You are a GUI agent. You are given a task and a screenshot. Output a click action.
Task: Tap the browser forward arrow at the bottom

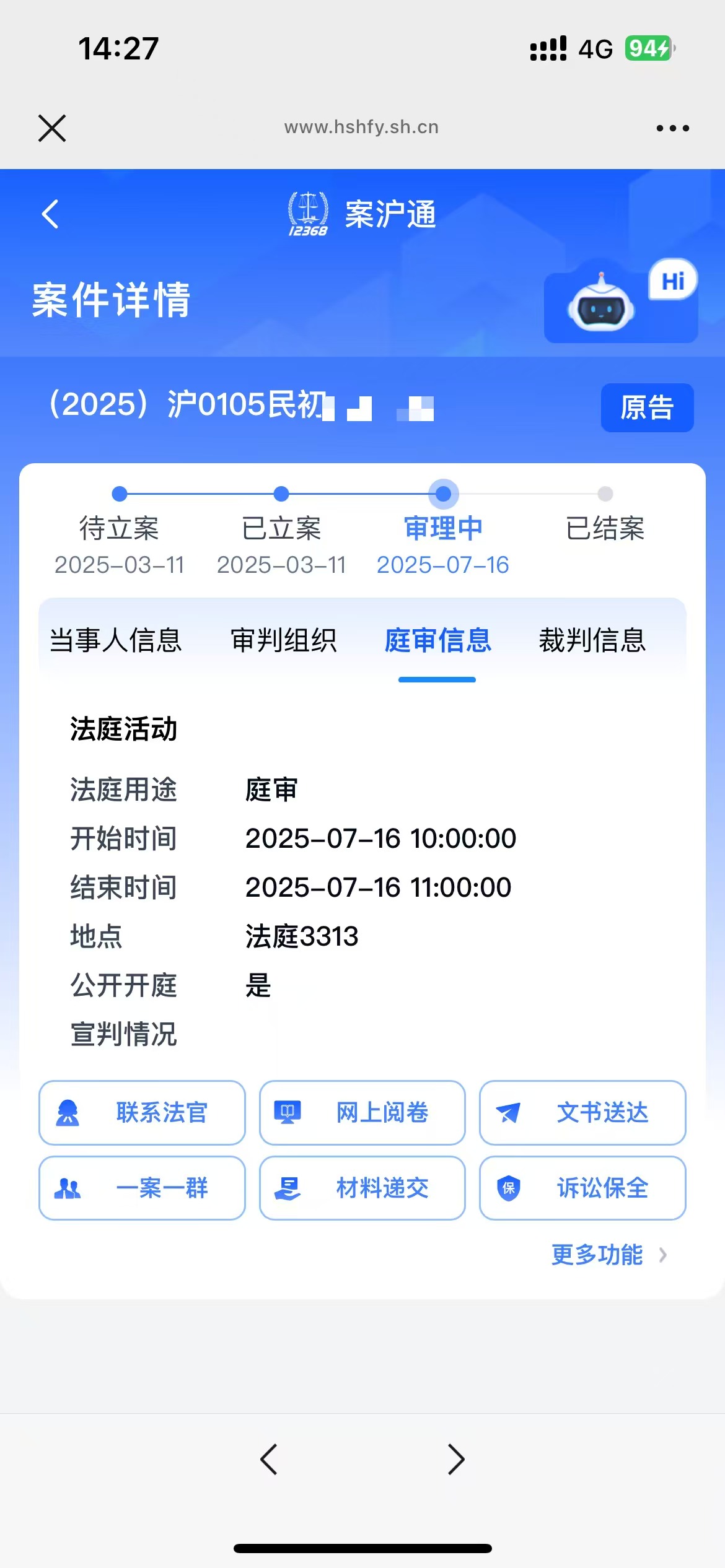coord(456,1460)
